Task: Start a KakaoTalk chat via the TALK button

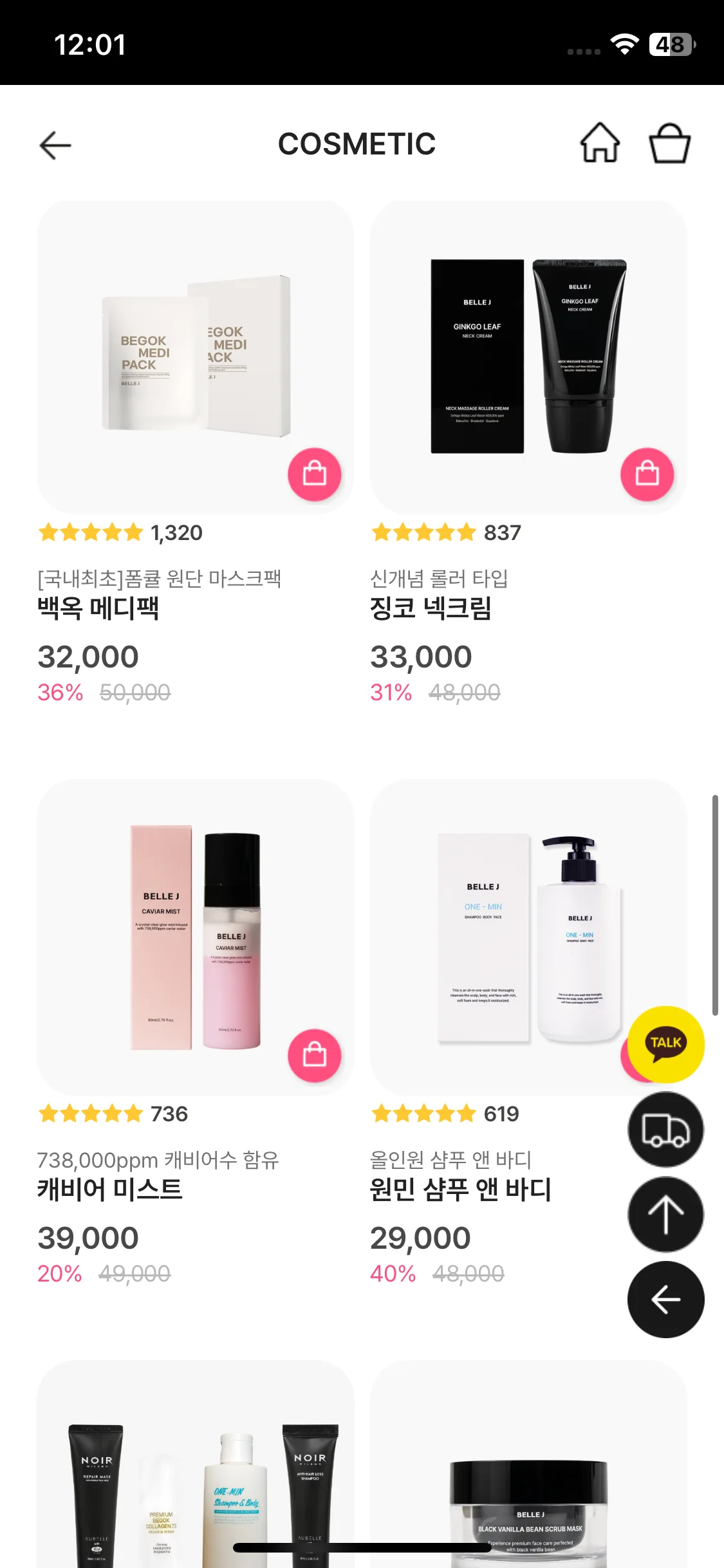Action: click(665, 1044)
